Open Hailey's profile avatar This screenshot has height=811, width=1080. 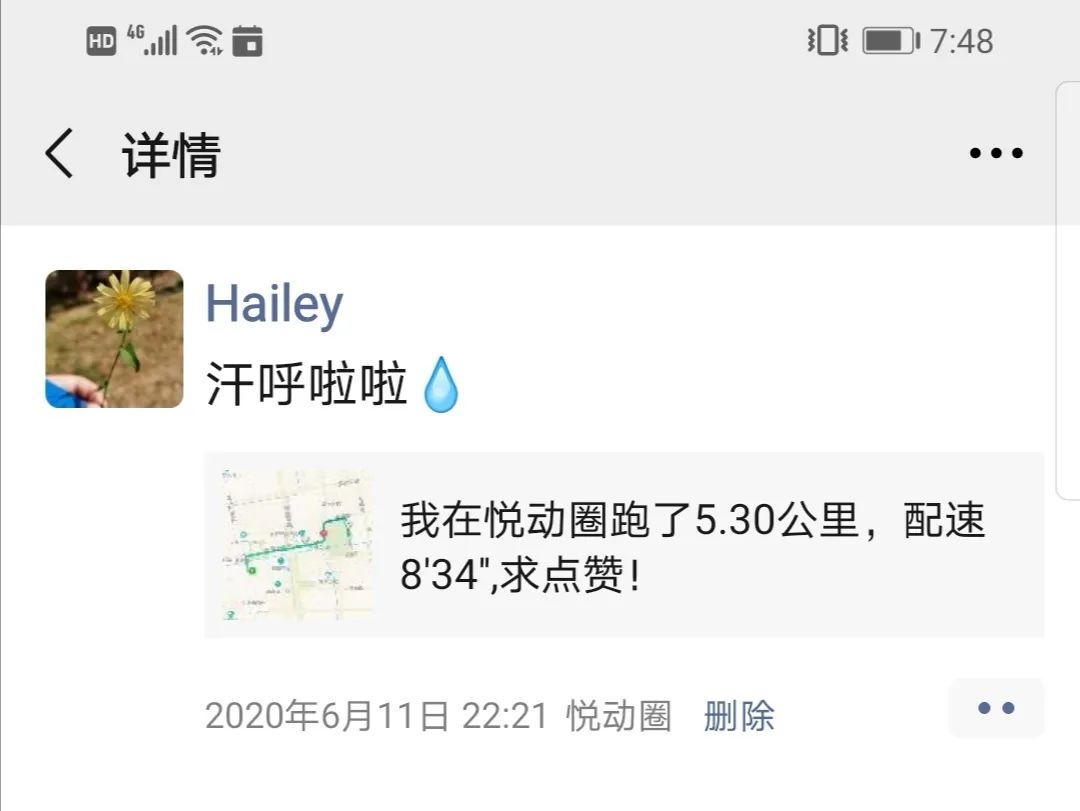click(x=114, y=339)
